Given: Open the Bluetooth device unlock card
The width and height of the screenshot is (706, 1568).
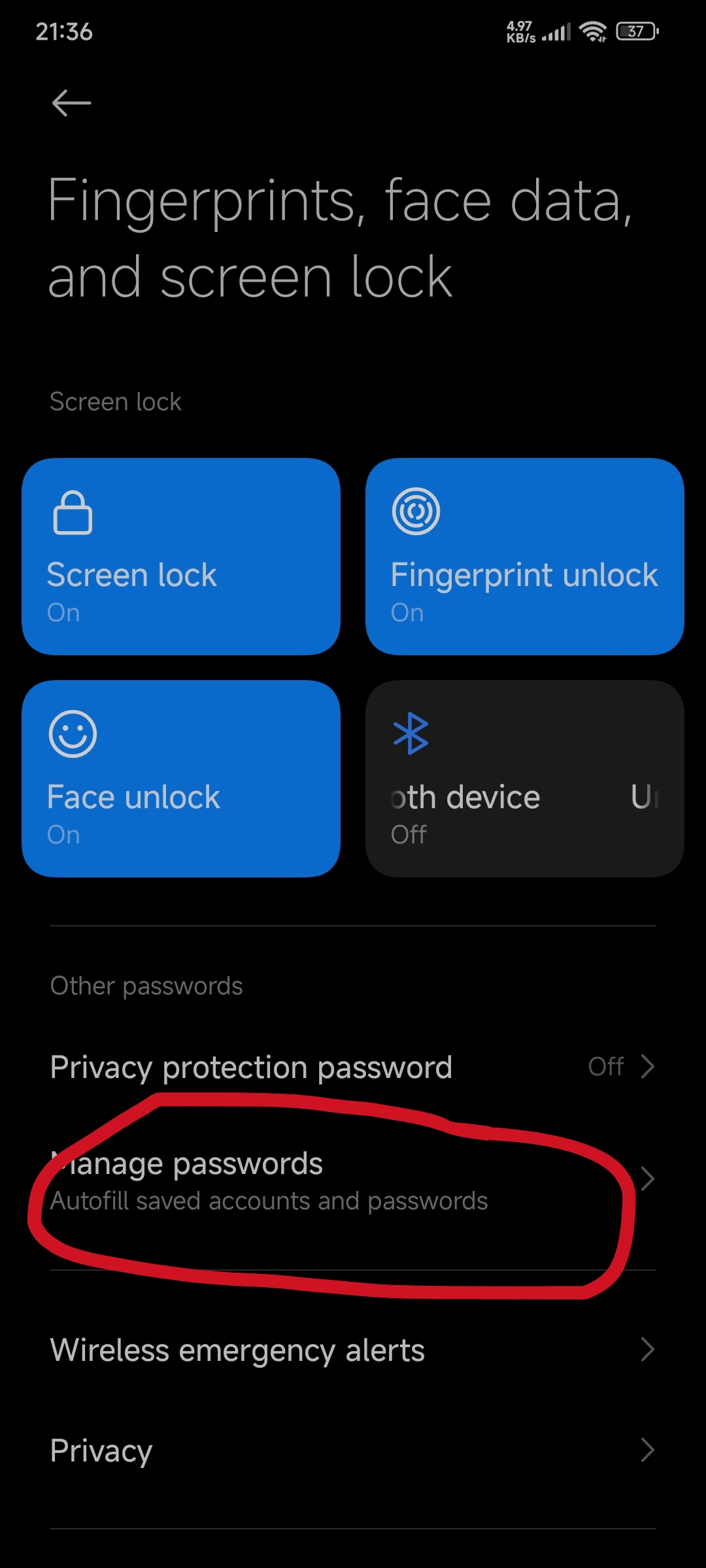Looking at the screenshot, I should [x=524, y=779].
